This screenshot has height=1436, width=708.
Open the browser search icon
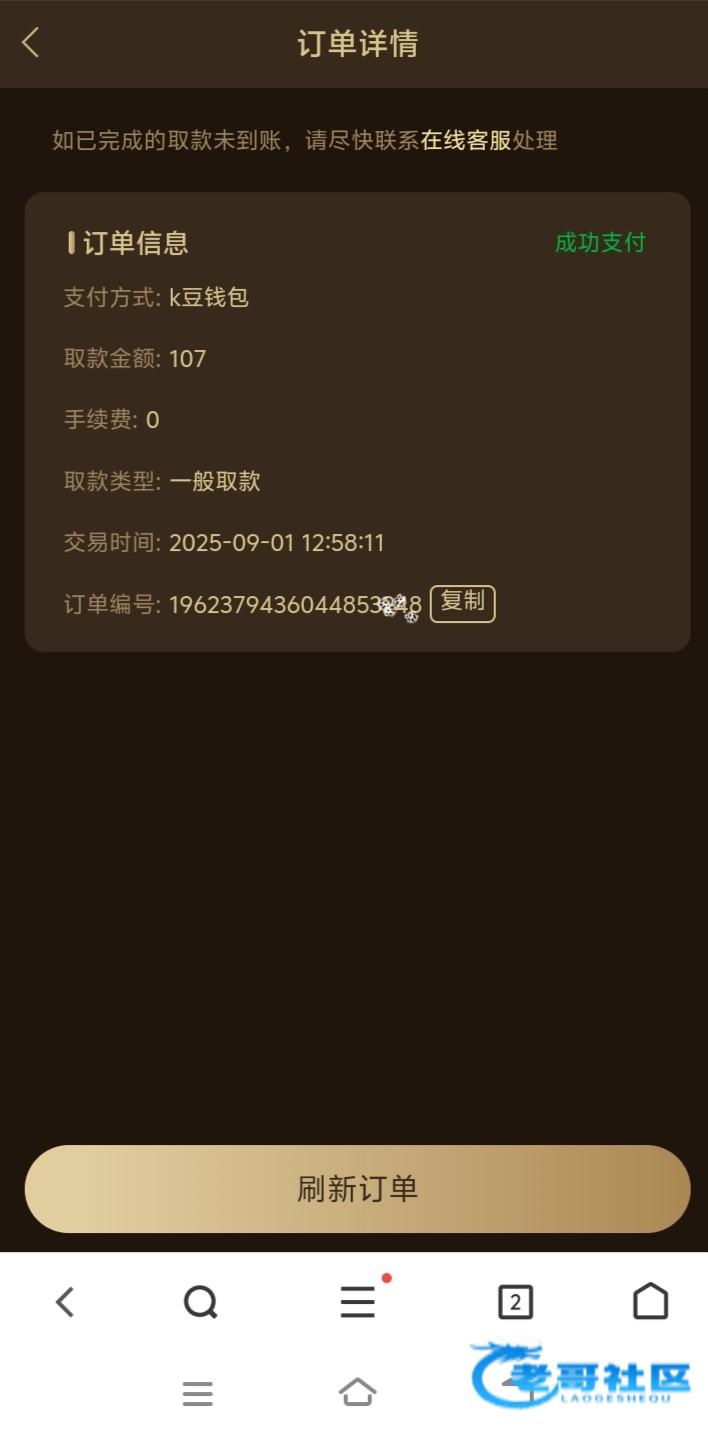(x=200, y=1302)
